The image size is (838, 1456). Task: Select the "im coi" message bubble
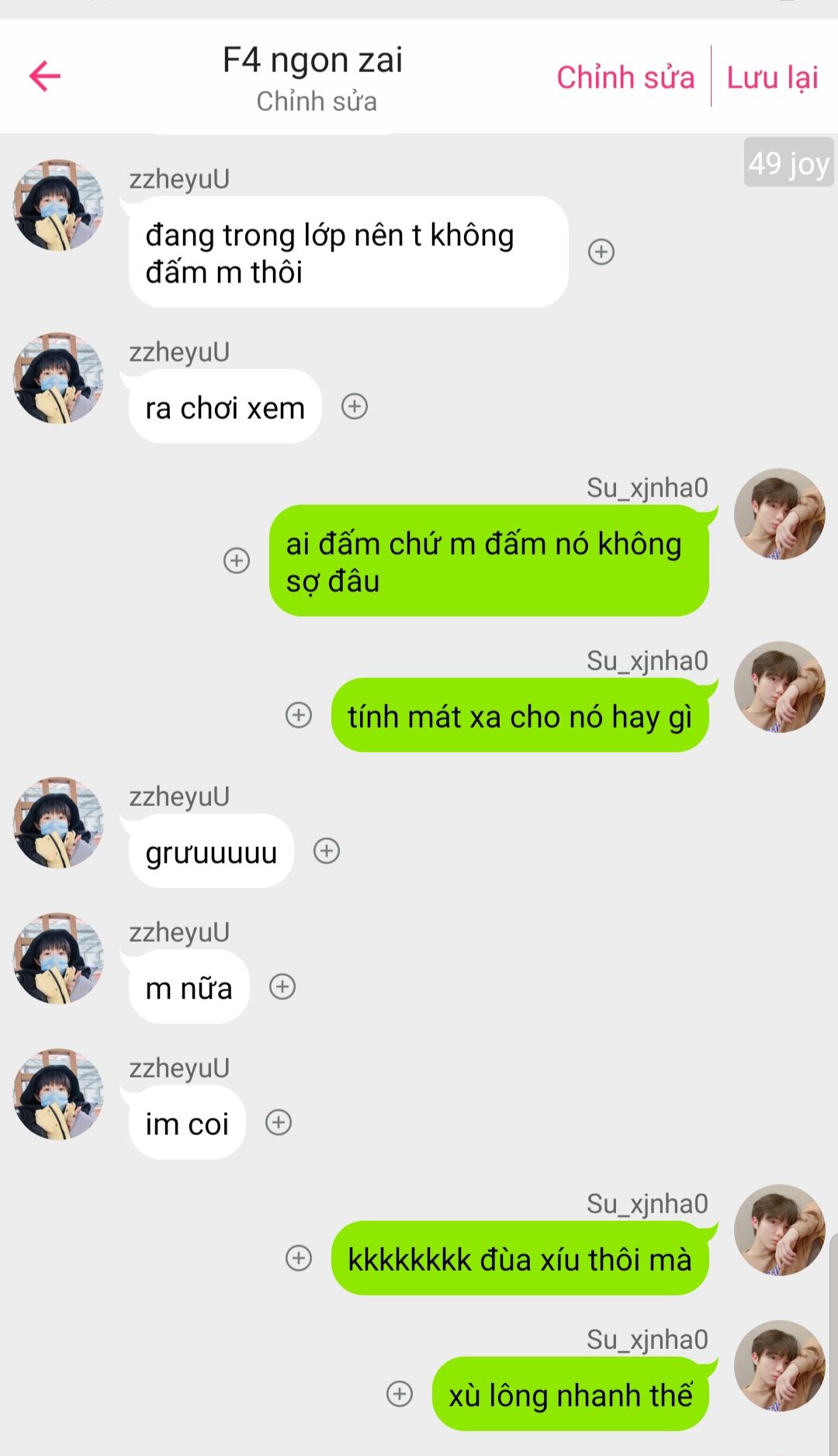pyautogui.click(x=187, y=1123)
